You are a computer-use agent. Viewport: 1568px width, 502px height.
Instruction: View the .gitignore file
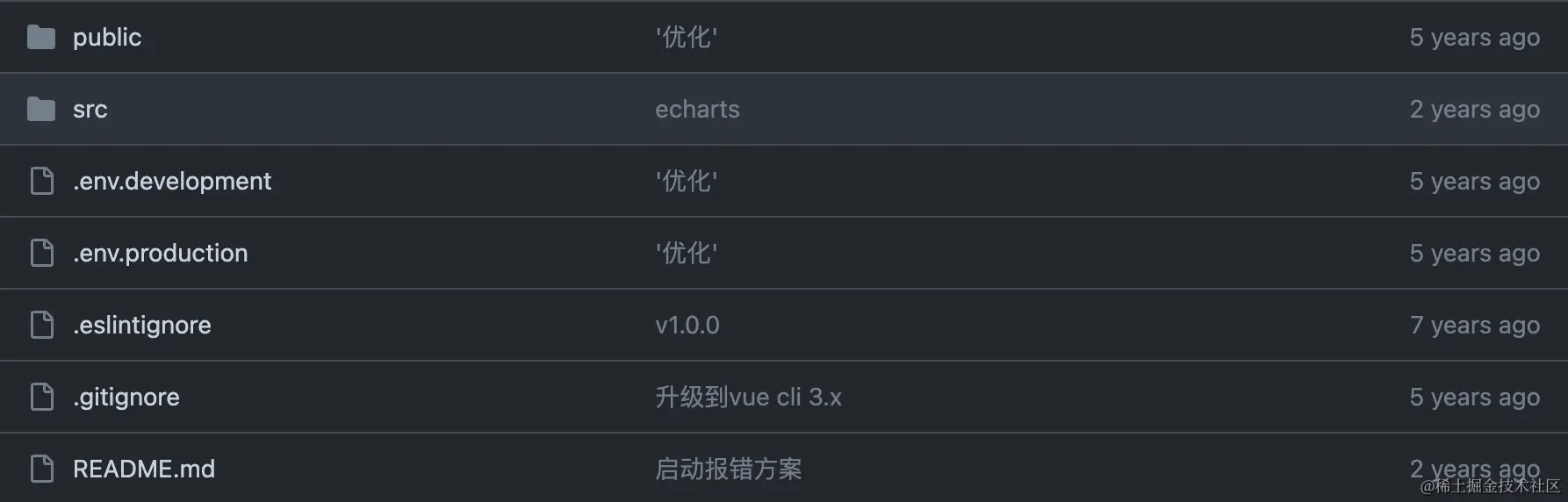click(x=126, y=397)
